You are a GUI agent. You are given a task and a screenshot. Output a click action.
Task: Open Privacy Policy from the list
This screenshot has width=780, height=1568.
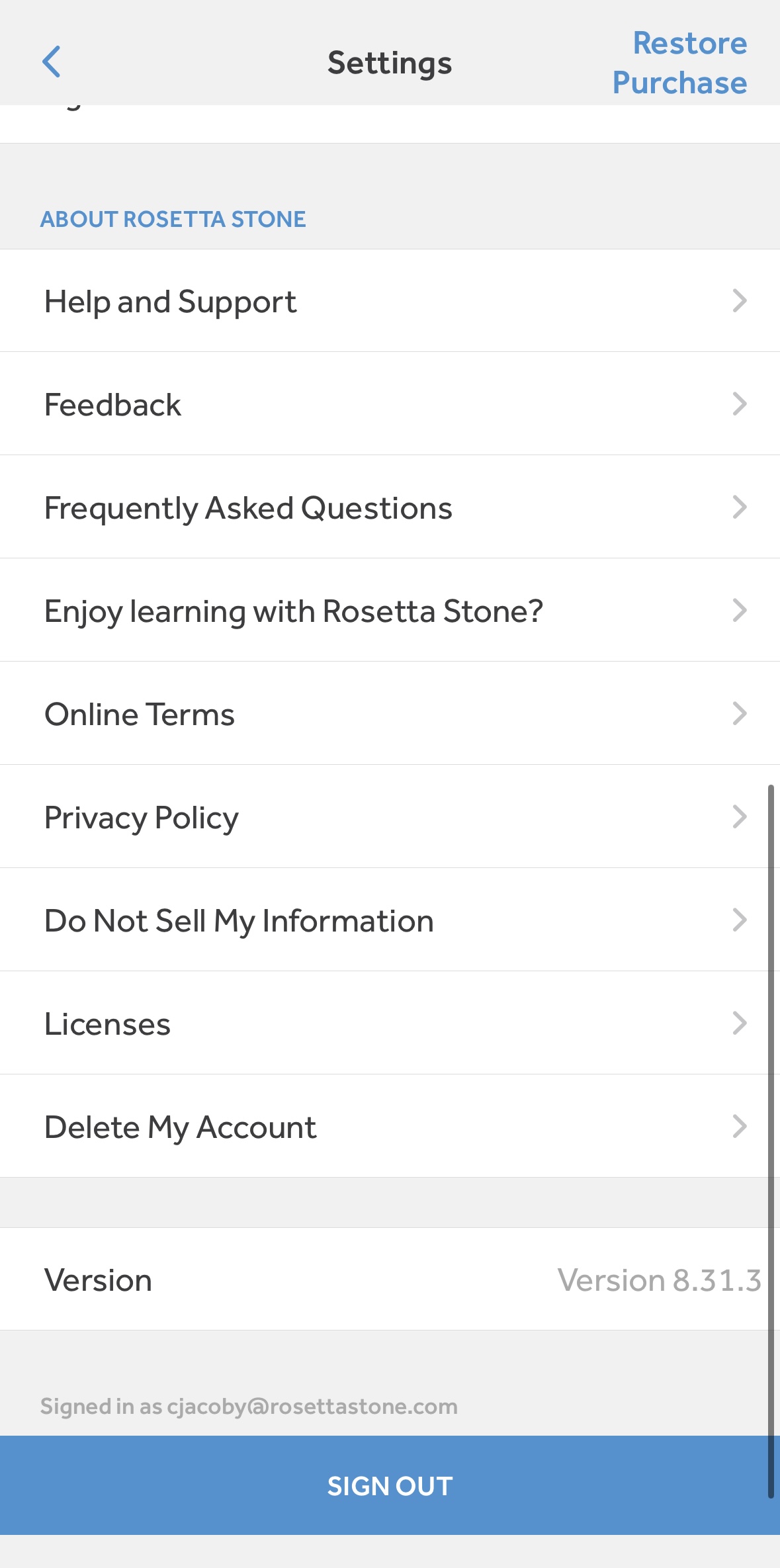390,816
